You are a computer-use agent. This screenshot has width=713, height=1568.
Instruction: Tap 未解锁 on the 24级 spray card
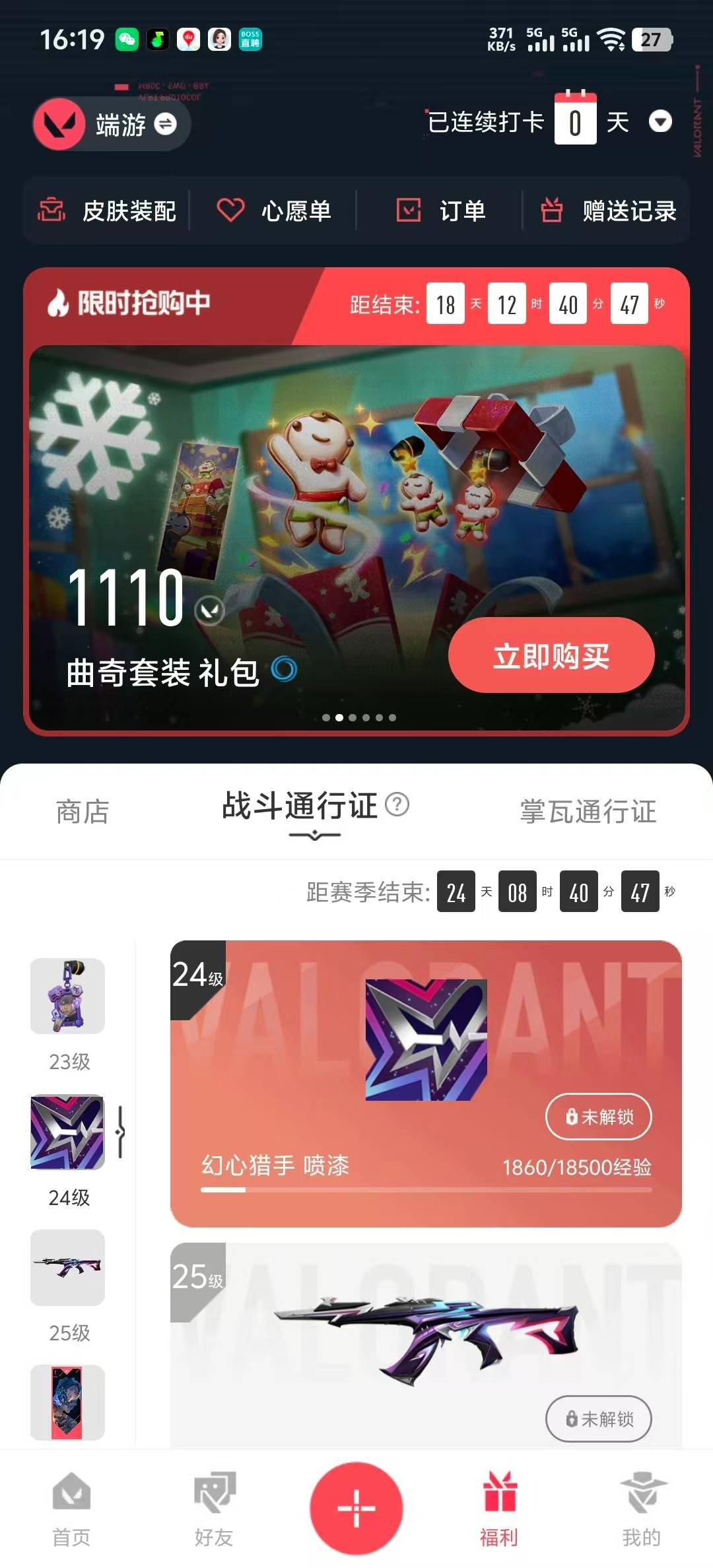(x=598, y=1117)
